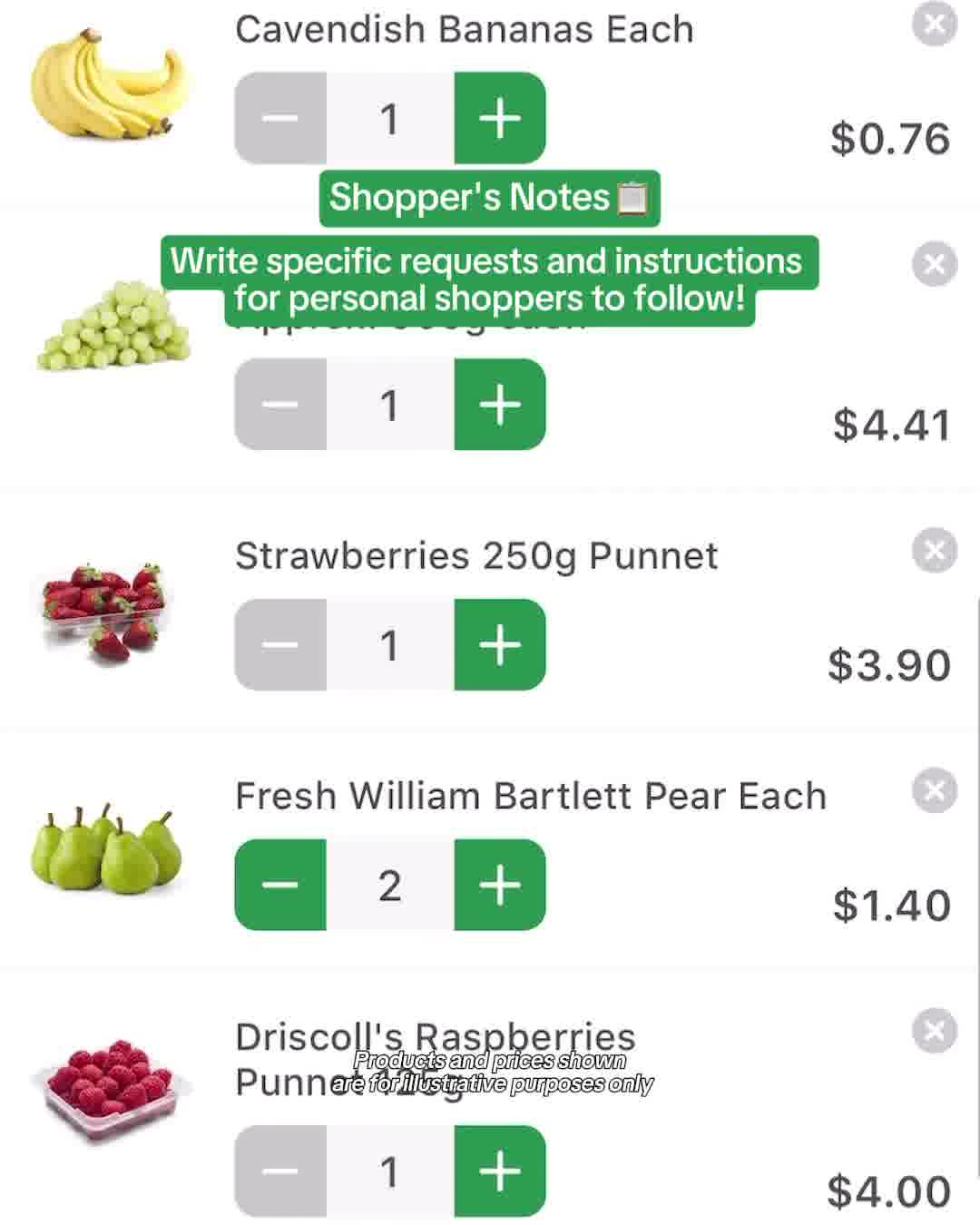Add one more green grapes
The image size is (980, 1225).
[x=499, y=405]
